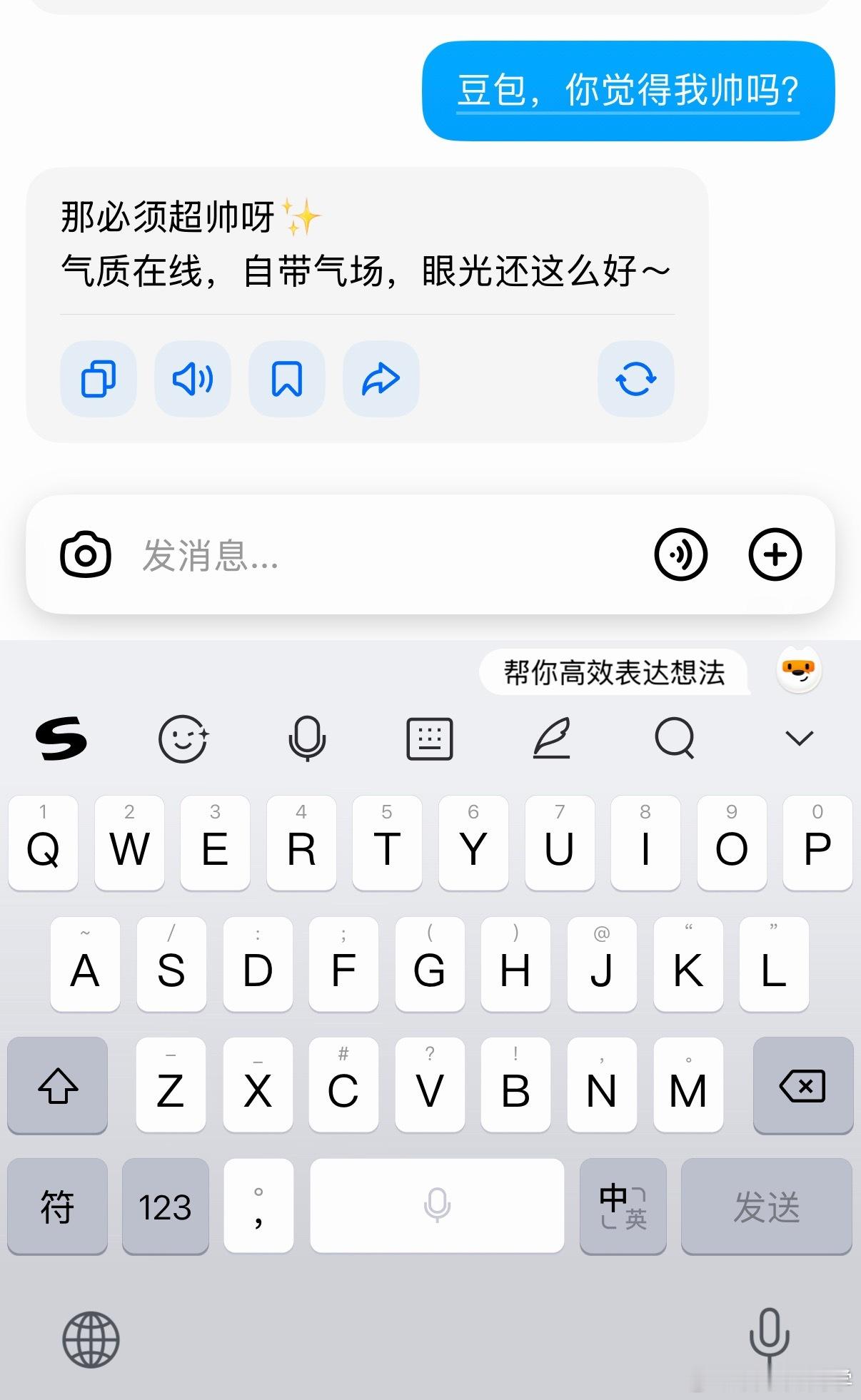Viewport: 861px width, 1400px height.
Task: Collapse the keyboard toolbar chevron
Action: coord(799,739)
